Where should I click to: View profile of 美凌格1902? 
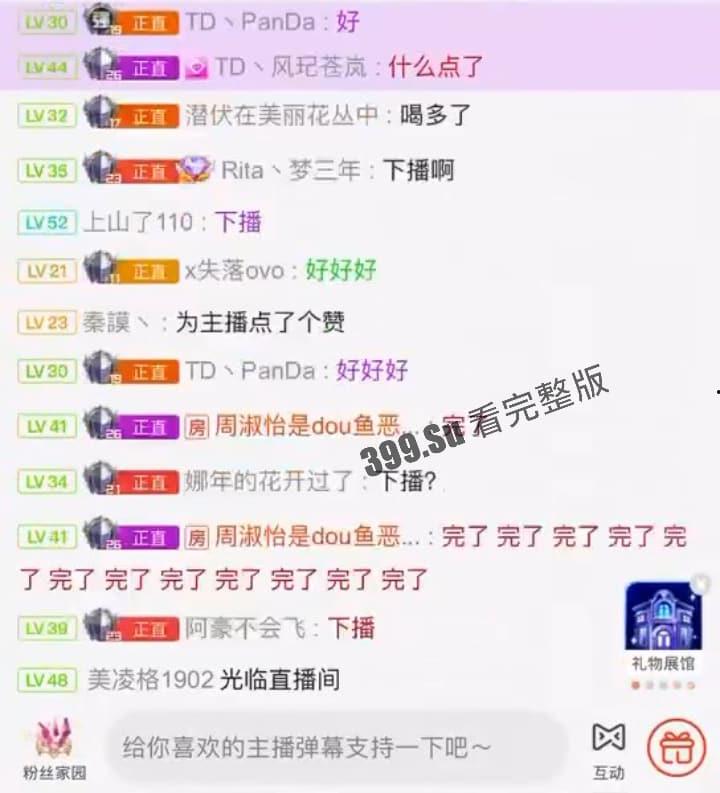[150, 680]
